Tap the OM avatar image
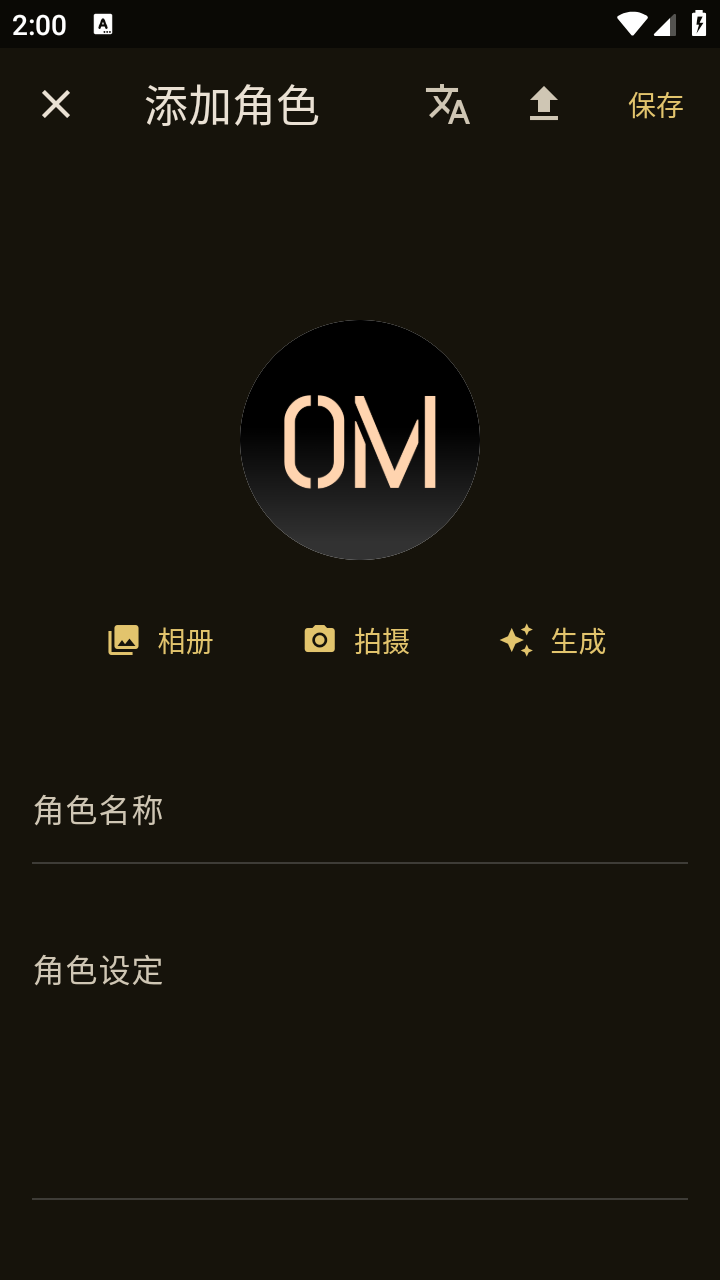This screenshot has height=1280, width=720. pos(360,440)
